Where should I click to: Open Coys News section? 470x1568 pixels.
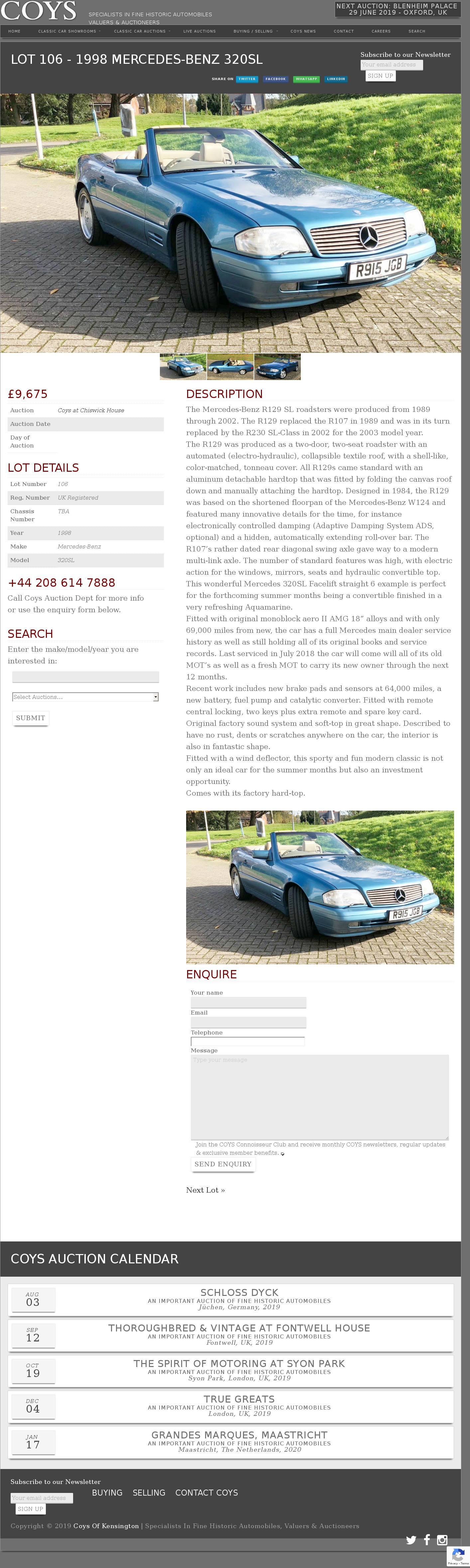point(302,31)
